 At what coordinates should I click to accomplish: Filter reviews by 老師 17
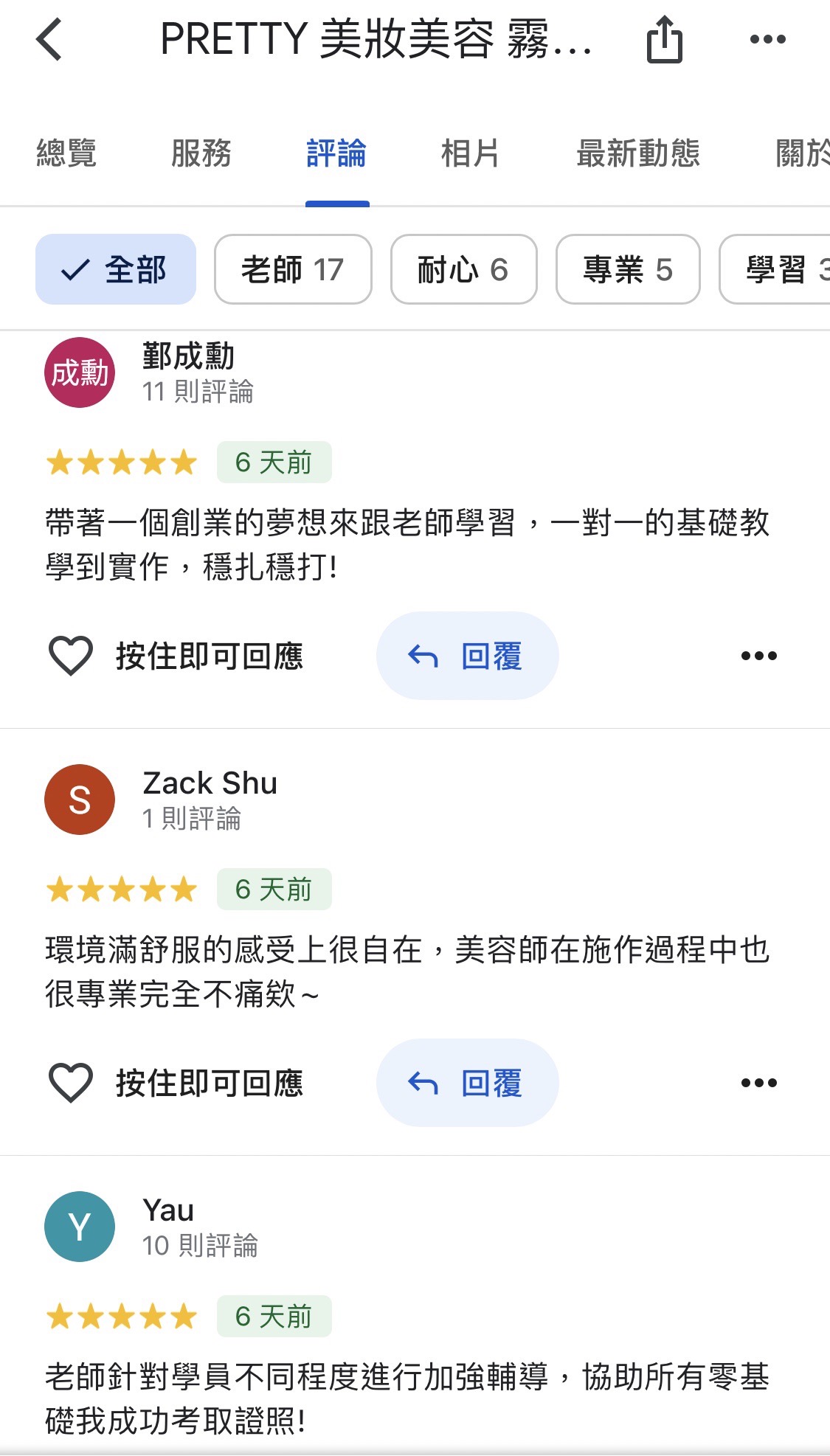click(x=293, y=269)
